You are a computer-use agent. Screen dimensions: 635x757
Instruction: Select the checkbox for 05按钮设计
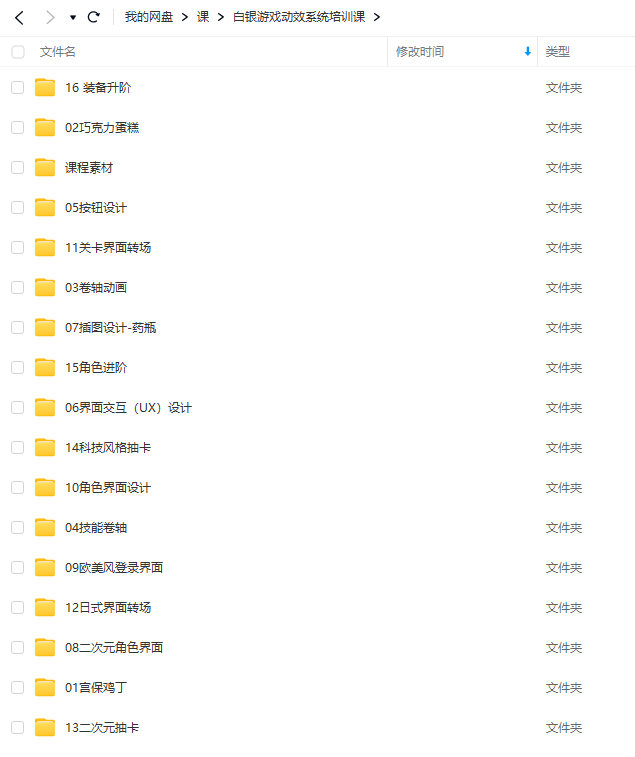pos(18,208)
